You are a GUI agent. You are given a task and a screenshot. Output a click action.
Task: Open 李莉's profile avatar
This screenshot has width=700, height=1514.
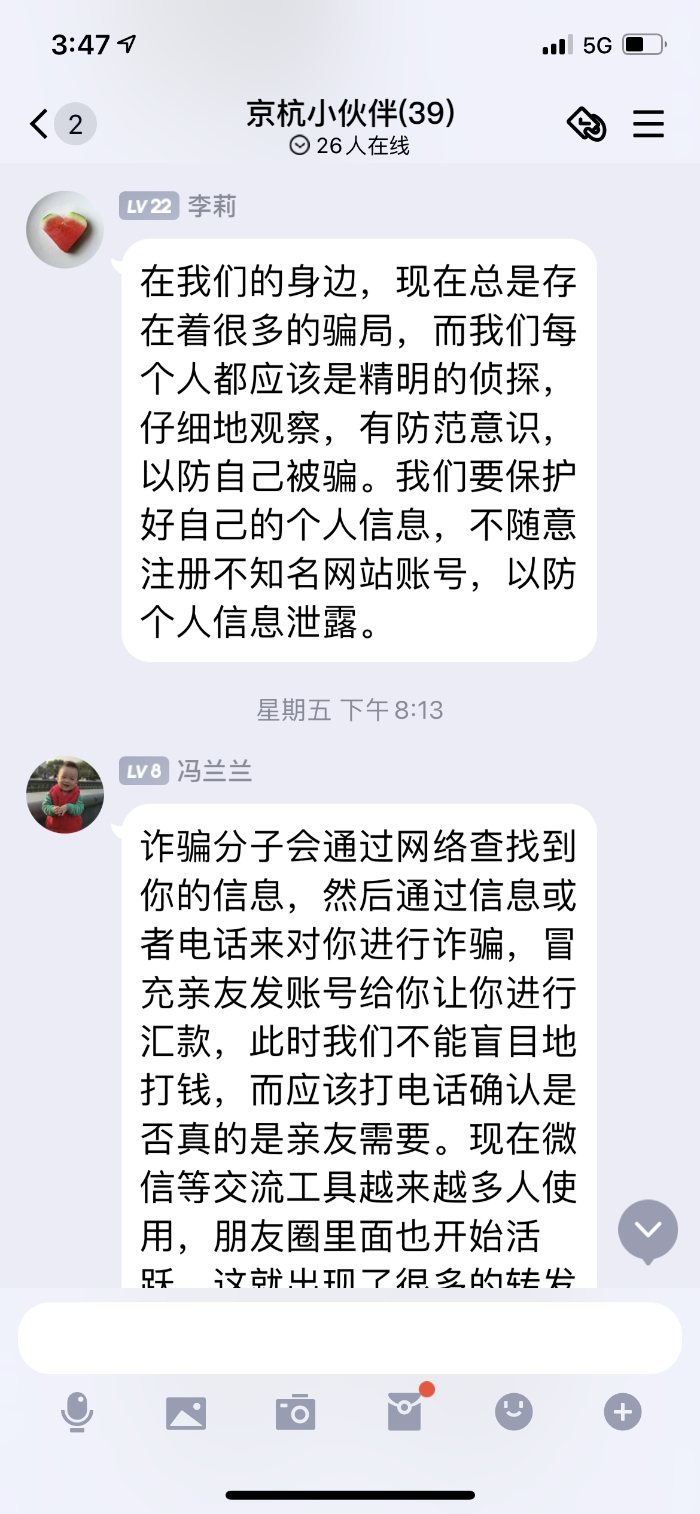click(x=65, y=230)
